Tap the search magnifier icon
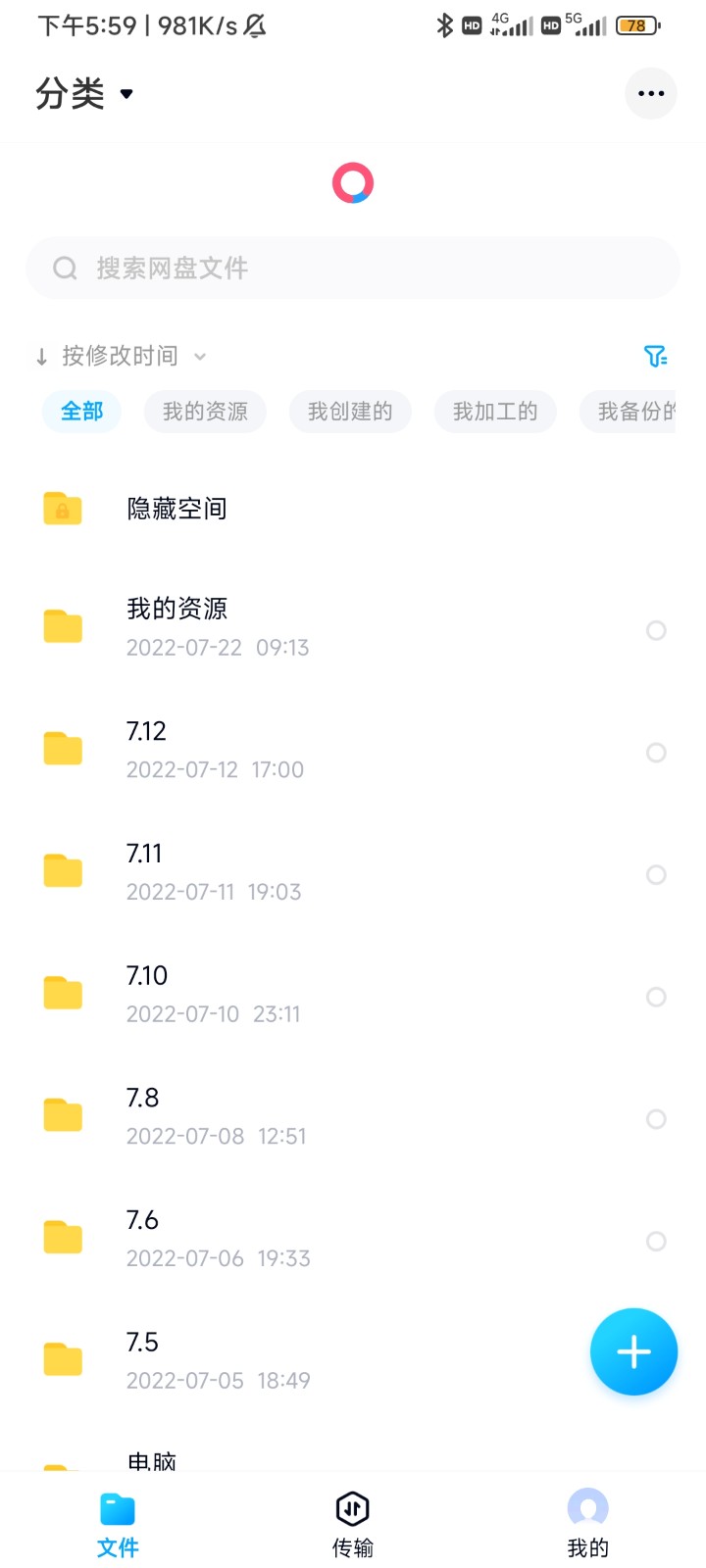This screenshot has height=1568, width=706. point(64,267)
